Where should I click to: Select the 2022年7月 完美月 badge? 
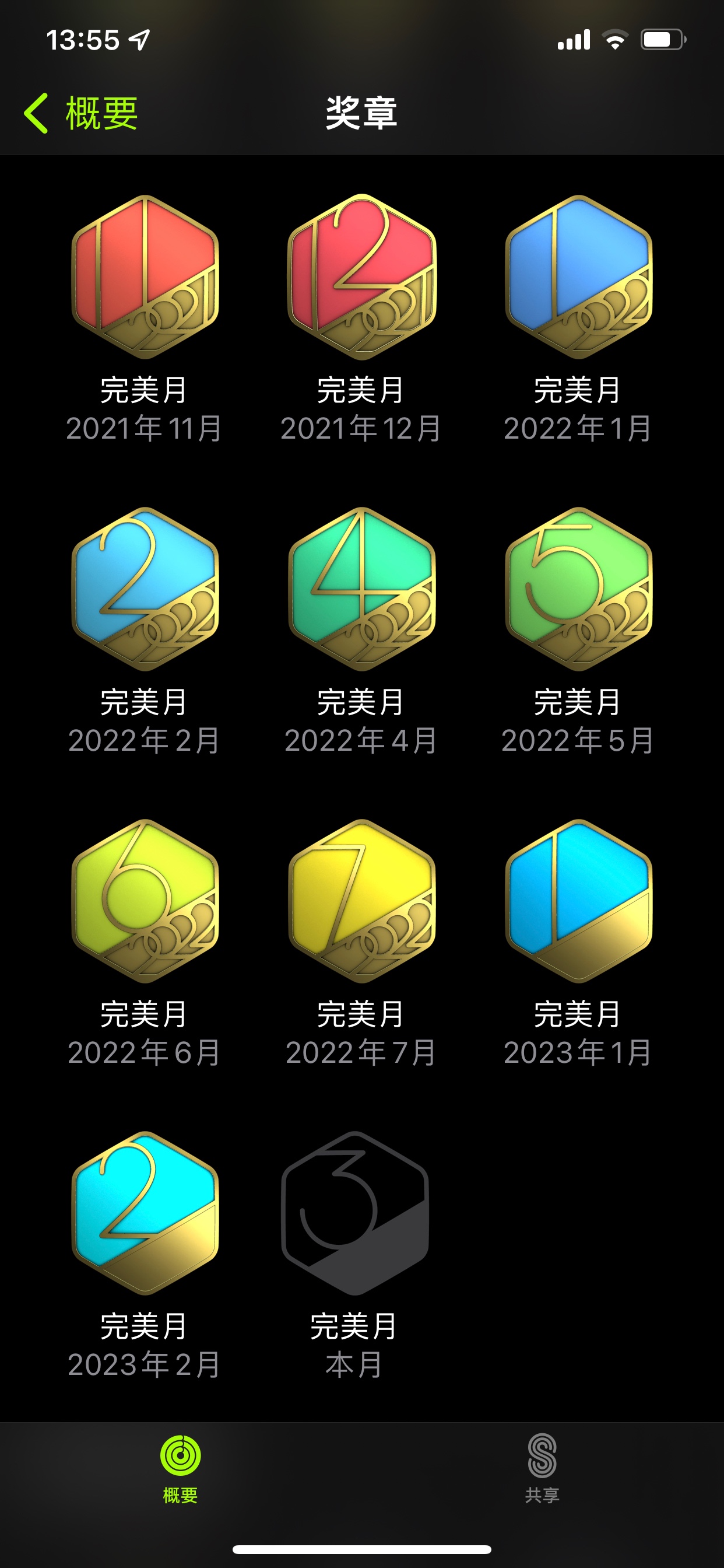click(361, 901)
